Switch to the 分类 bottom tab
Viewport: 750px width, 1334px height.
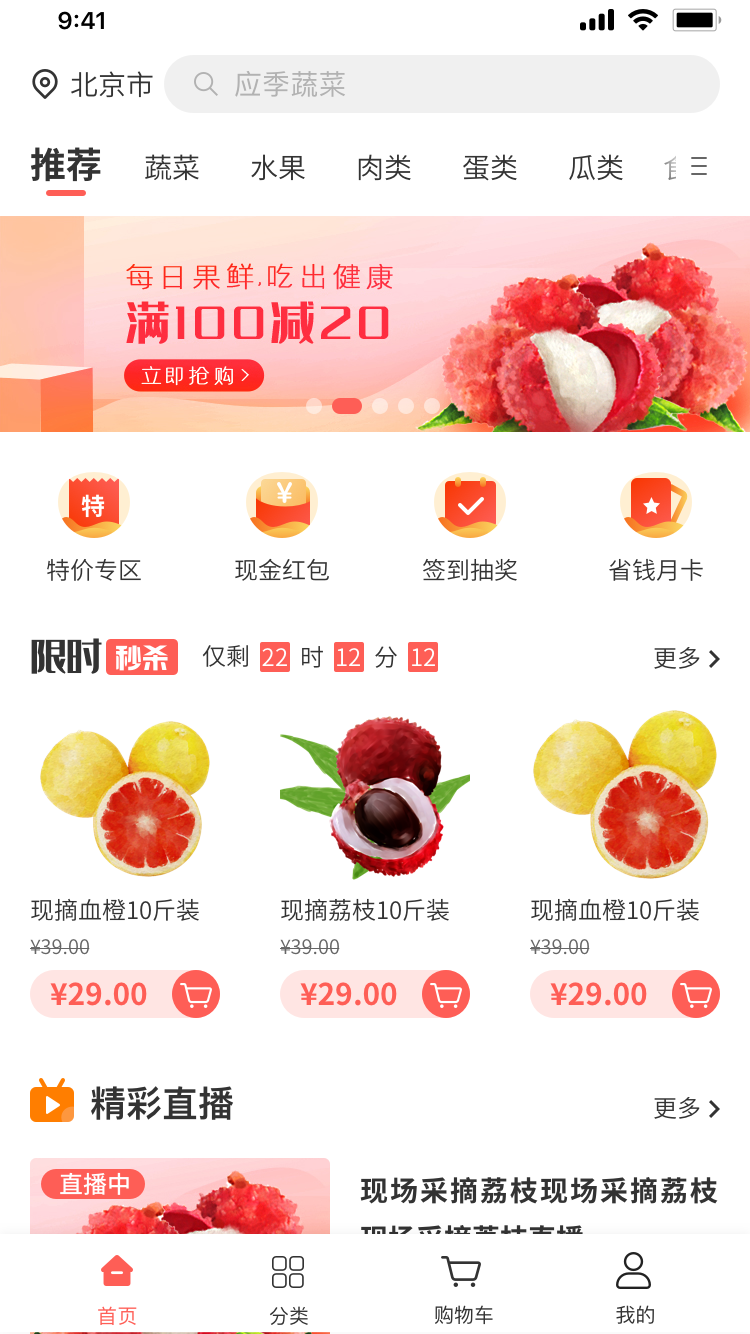coord(288,1288)
